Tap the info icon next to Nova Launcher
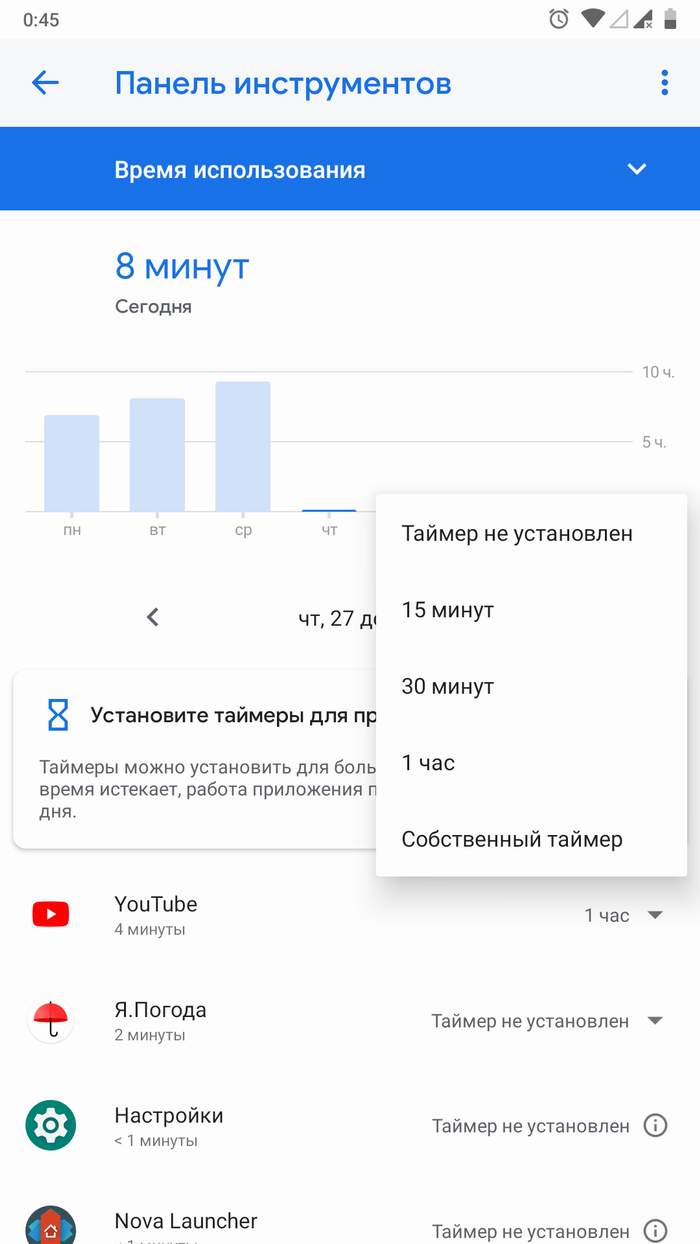 pyautogui.click(x=655, y=1231)
